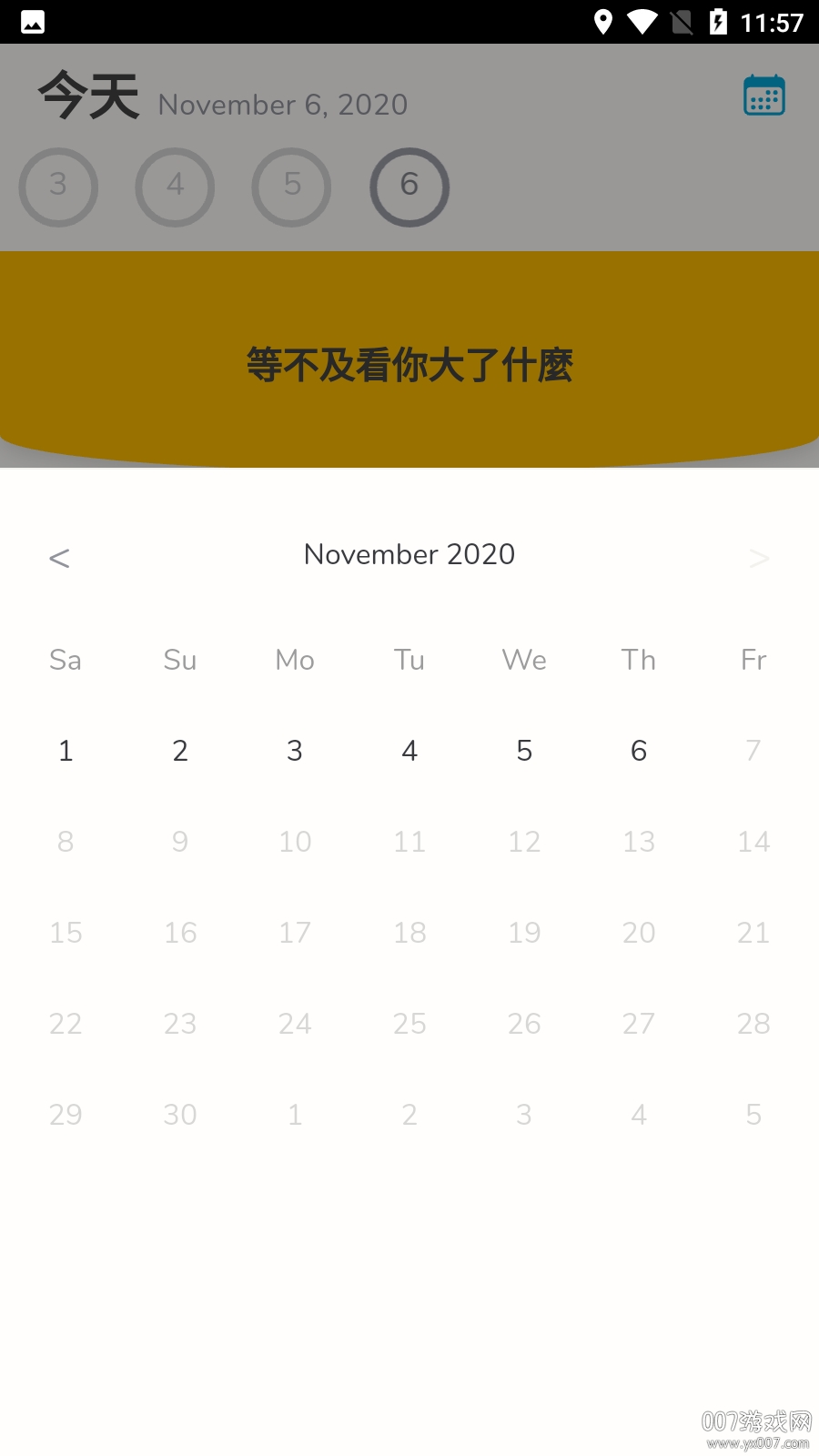819x1456 pixels.
Task: Select date circle 3 in header
Action: [58, 187]
